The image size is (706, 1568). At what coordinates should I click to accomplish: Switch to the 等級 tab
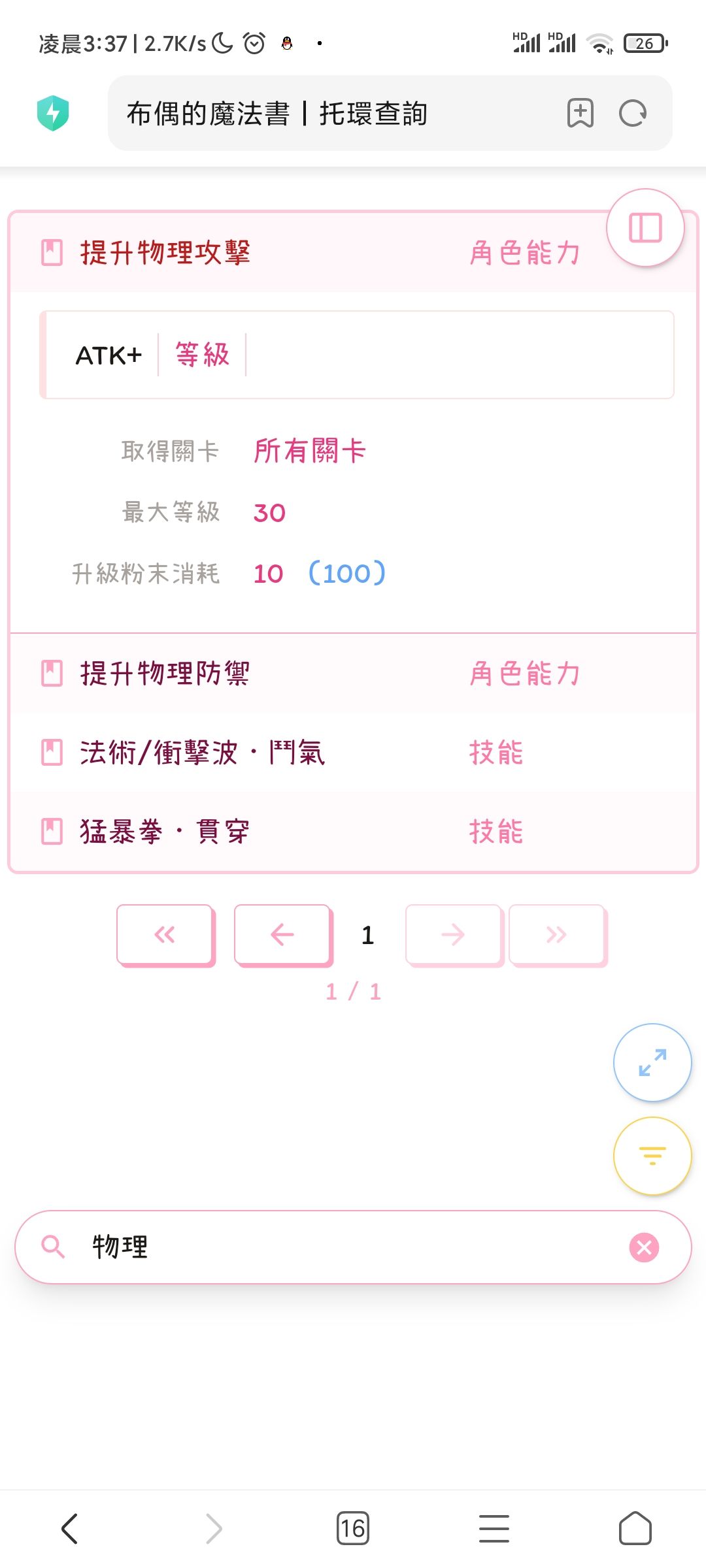point(201,354)
